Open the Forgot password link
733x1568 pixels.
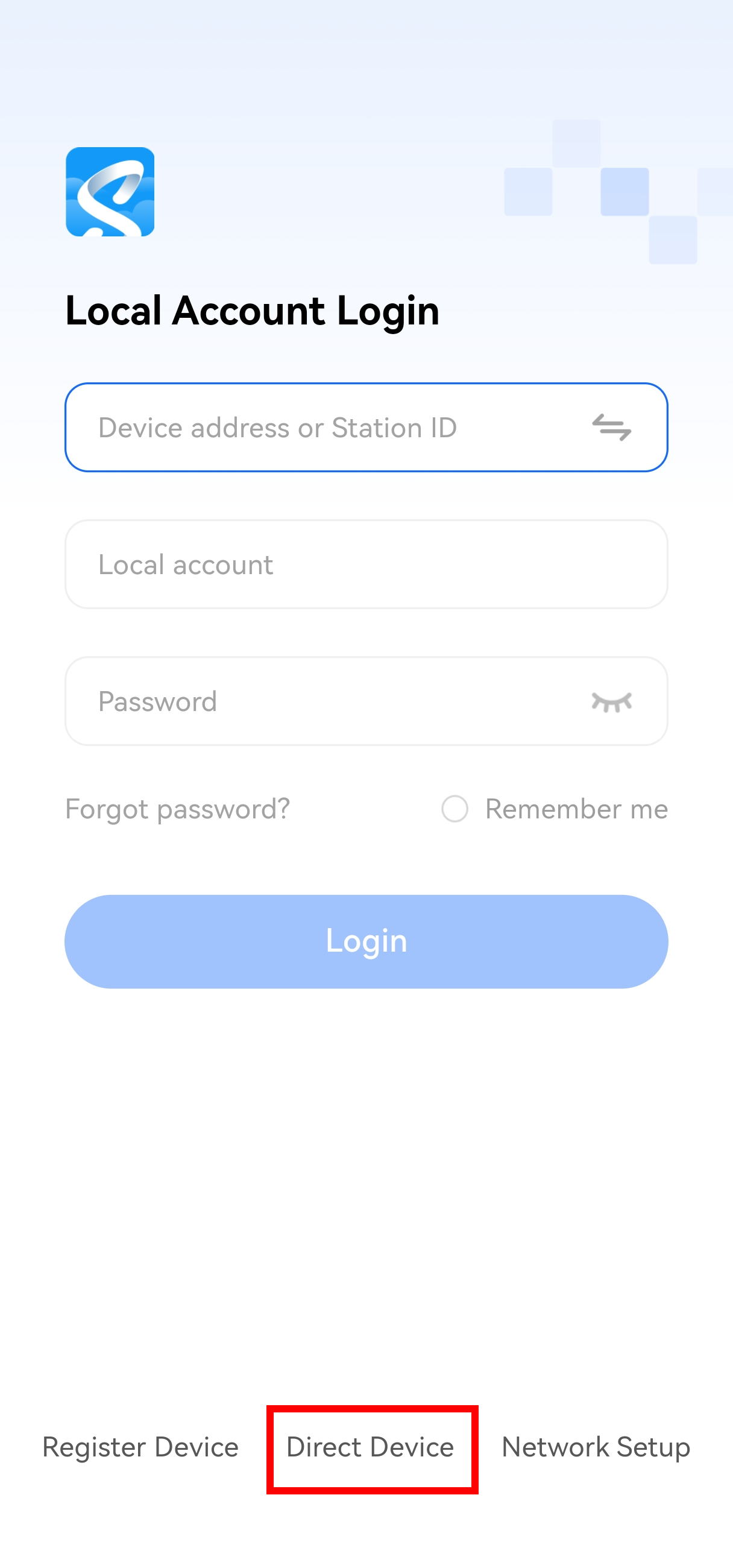pos(177,809)
